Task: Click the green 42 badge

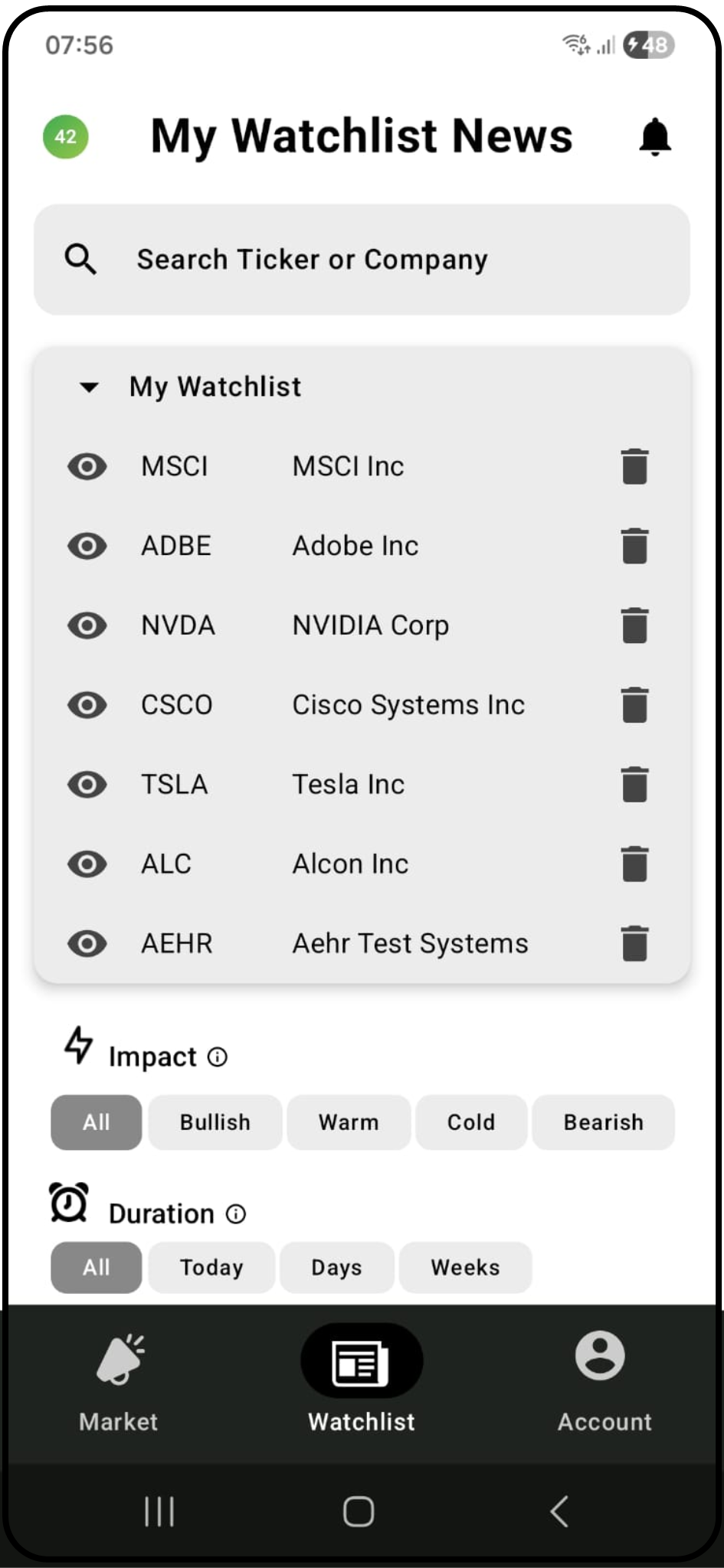Action: coord(66,136)
